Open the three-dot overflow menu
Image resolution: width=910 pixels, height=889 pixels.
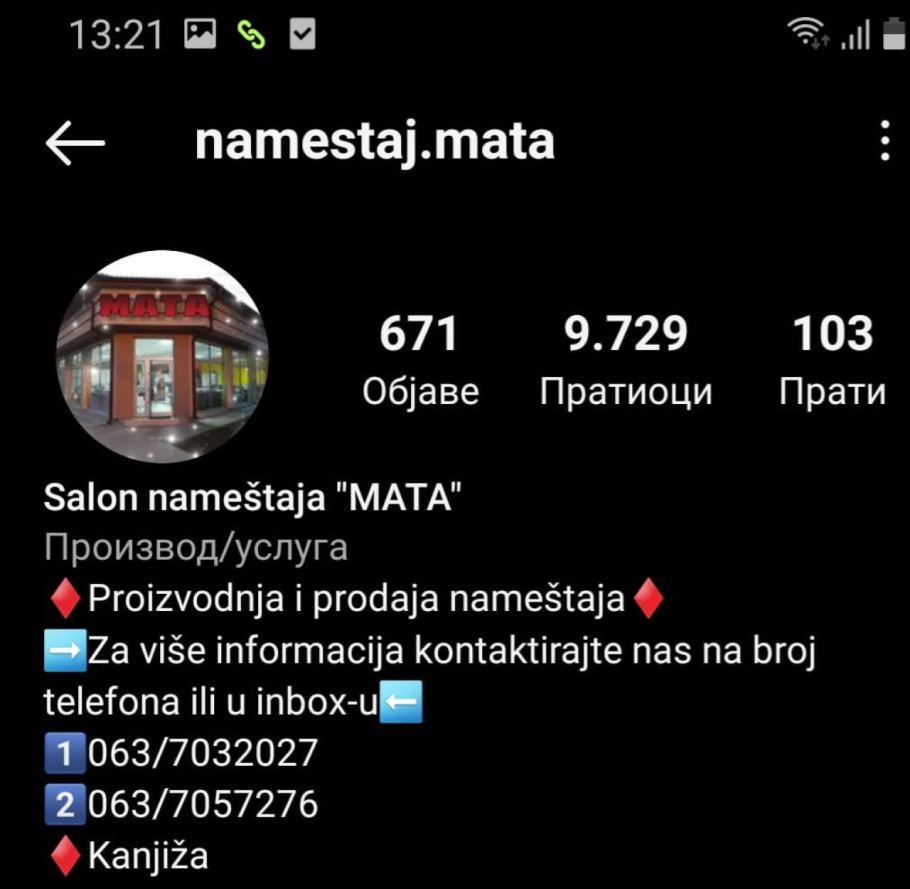[x=884, y=141]
